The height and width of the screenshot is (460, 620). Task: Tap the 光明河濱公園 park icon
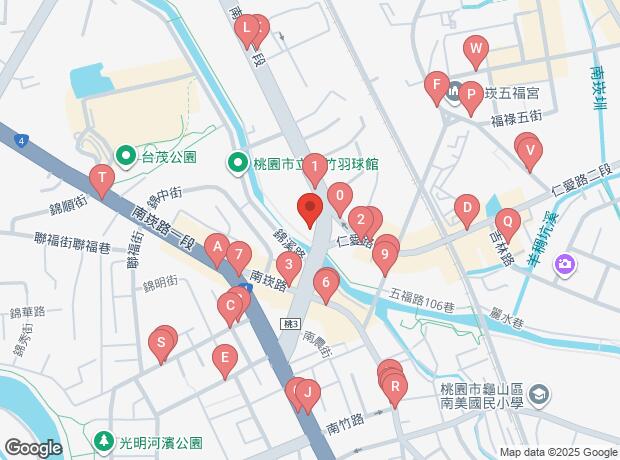tap(104, 442)
